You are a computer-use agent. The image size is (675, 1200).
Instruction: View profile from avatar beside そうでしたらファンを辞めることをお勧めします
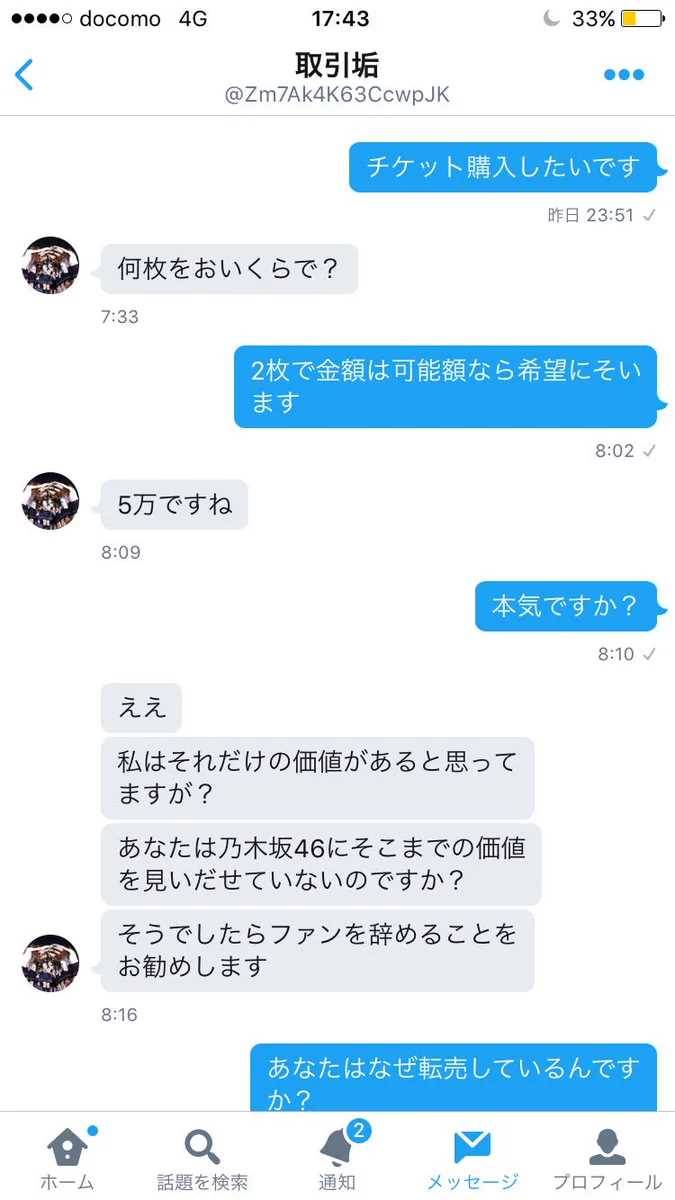coord(50,964)
